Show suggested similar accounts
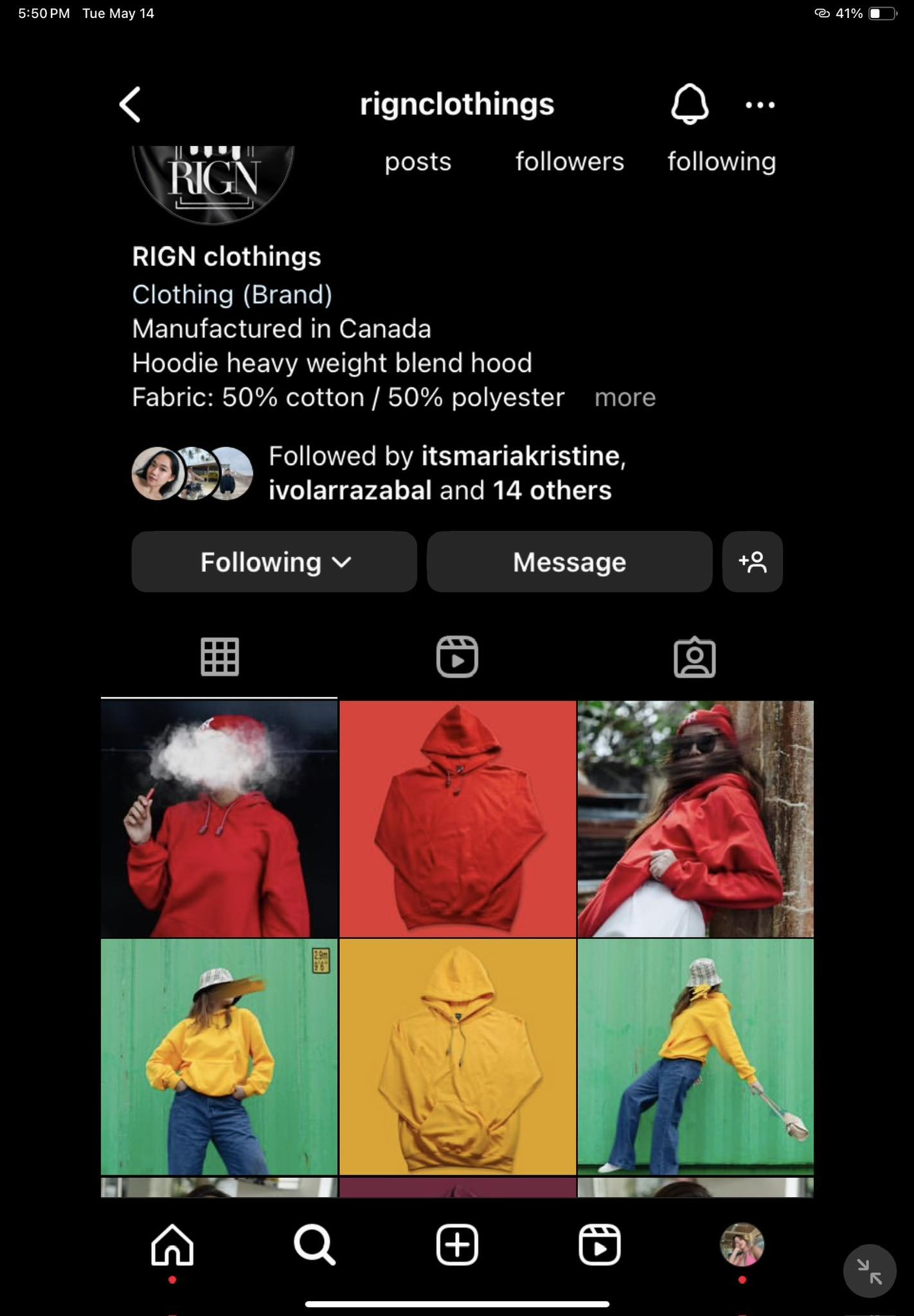Image resolution: width=914 pixels, height=1316 pixels. point(752,562)
